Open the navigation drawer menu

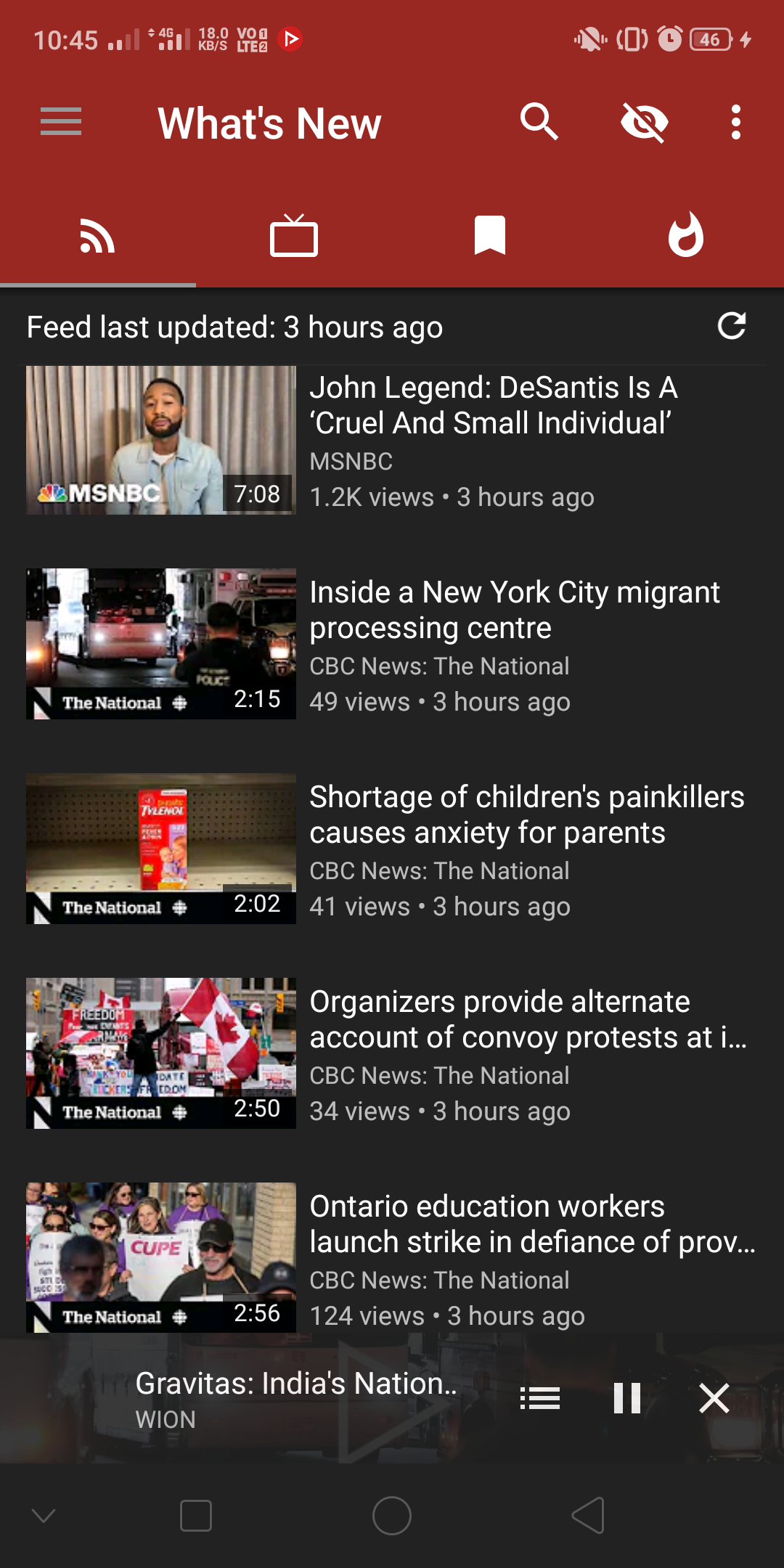point(61,121)
